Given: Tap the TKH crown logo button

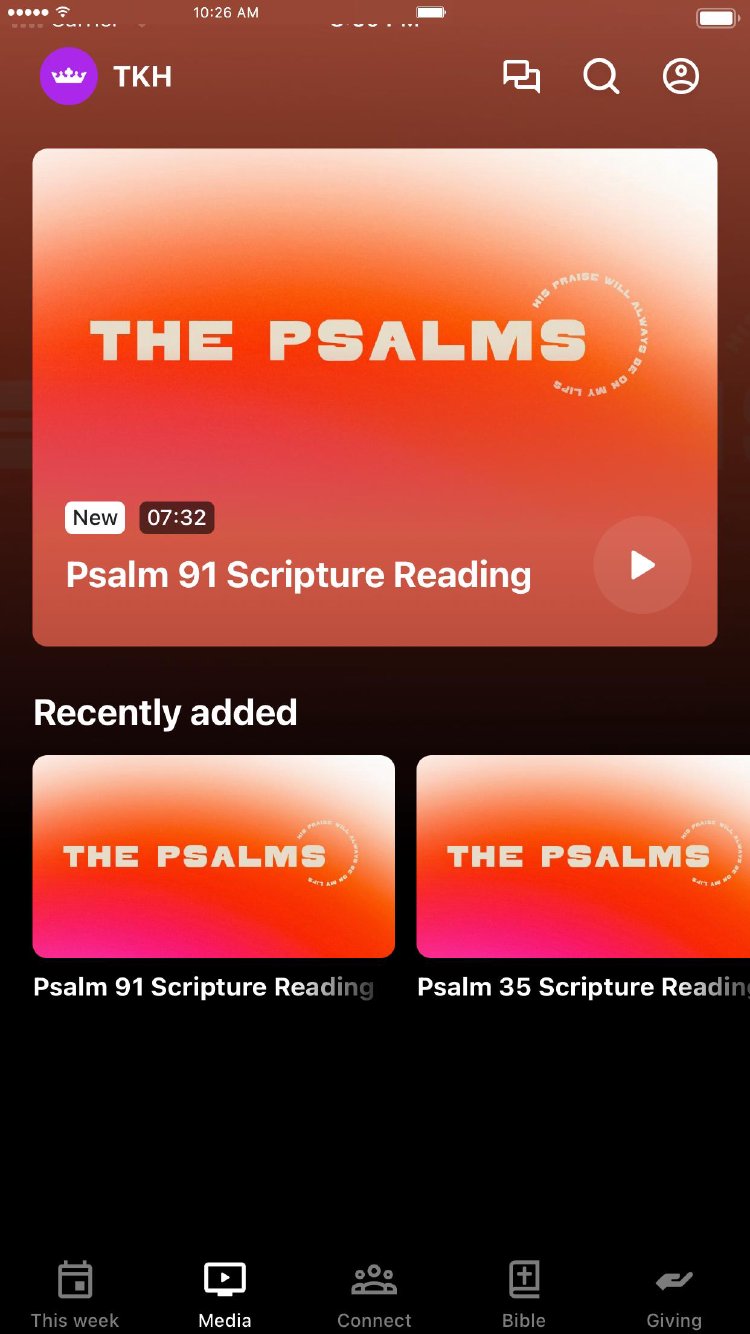Looking at the screenshot, I should point(68,77).
